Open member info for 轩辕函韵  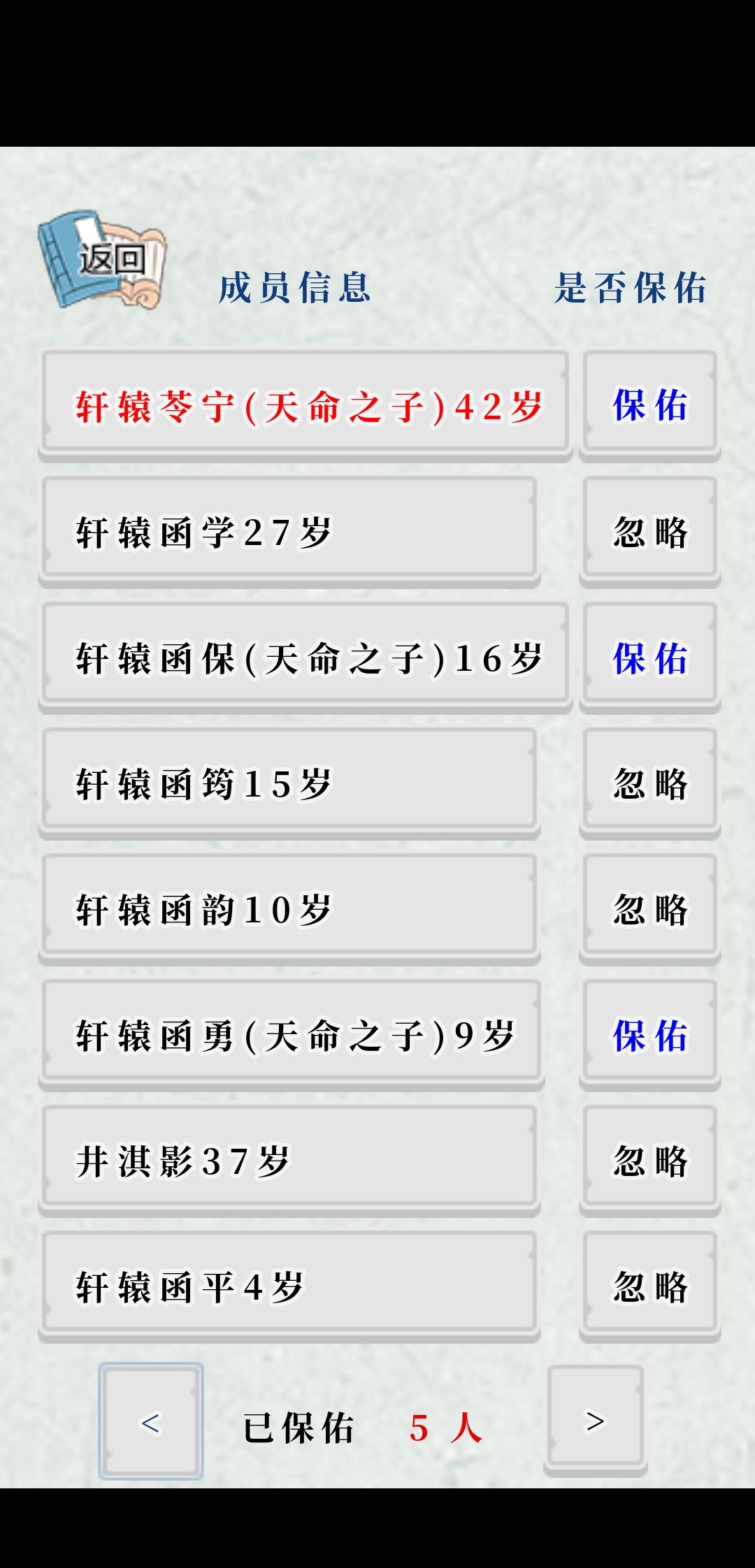289,908
